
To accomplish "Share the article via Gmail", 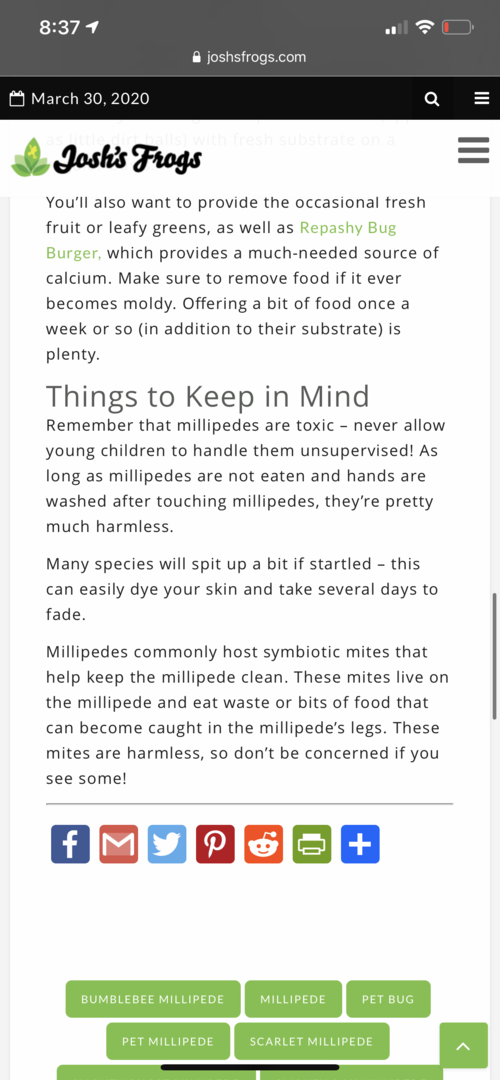I will point(118,844).
